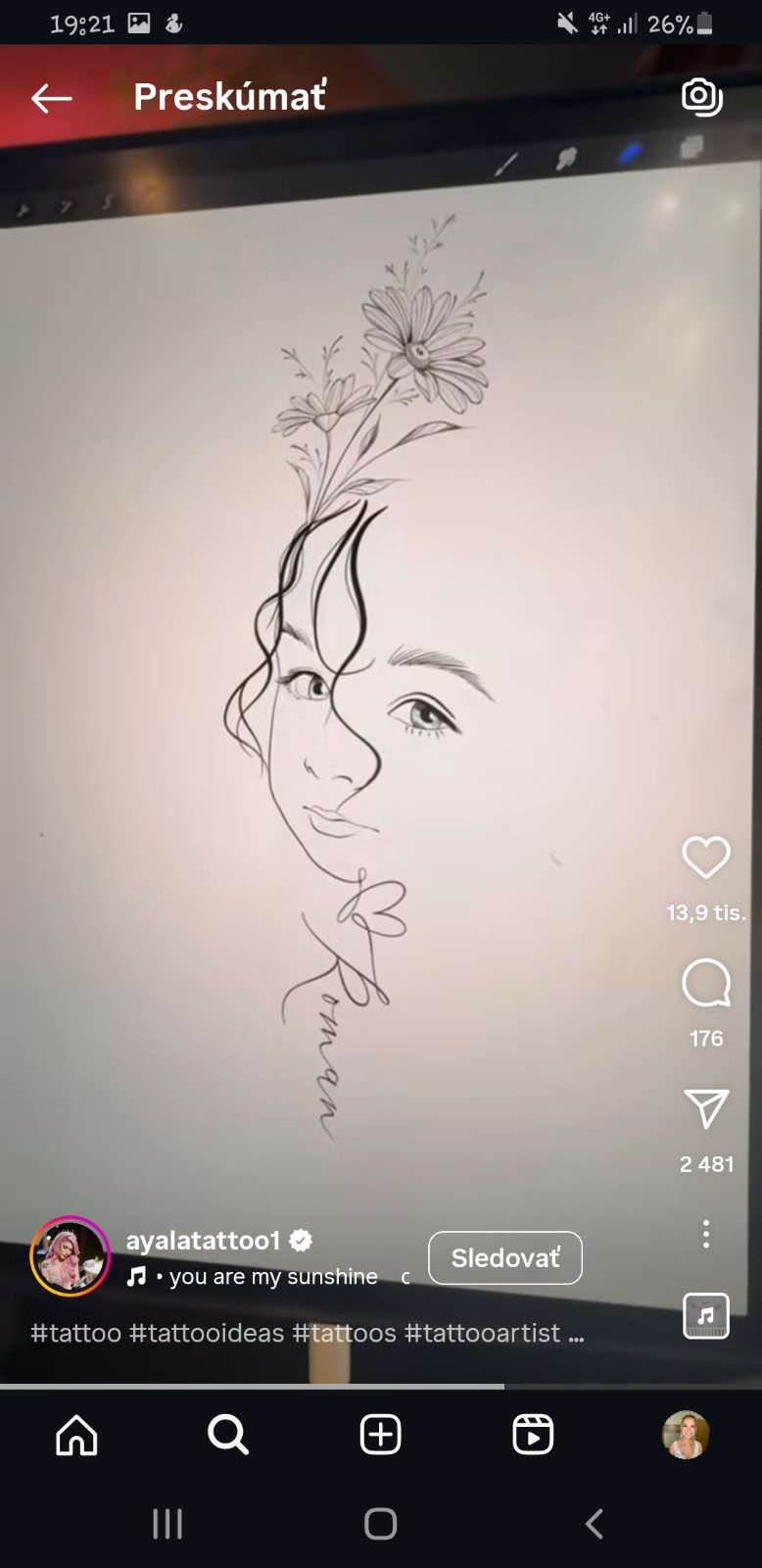Like this tattoo reel

click(x=705, y=858)
